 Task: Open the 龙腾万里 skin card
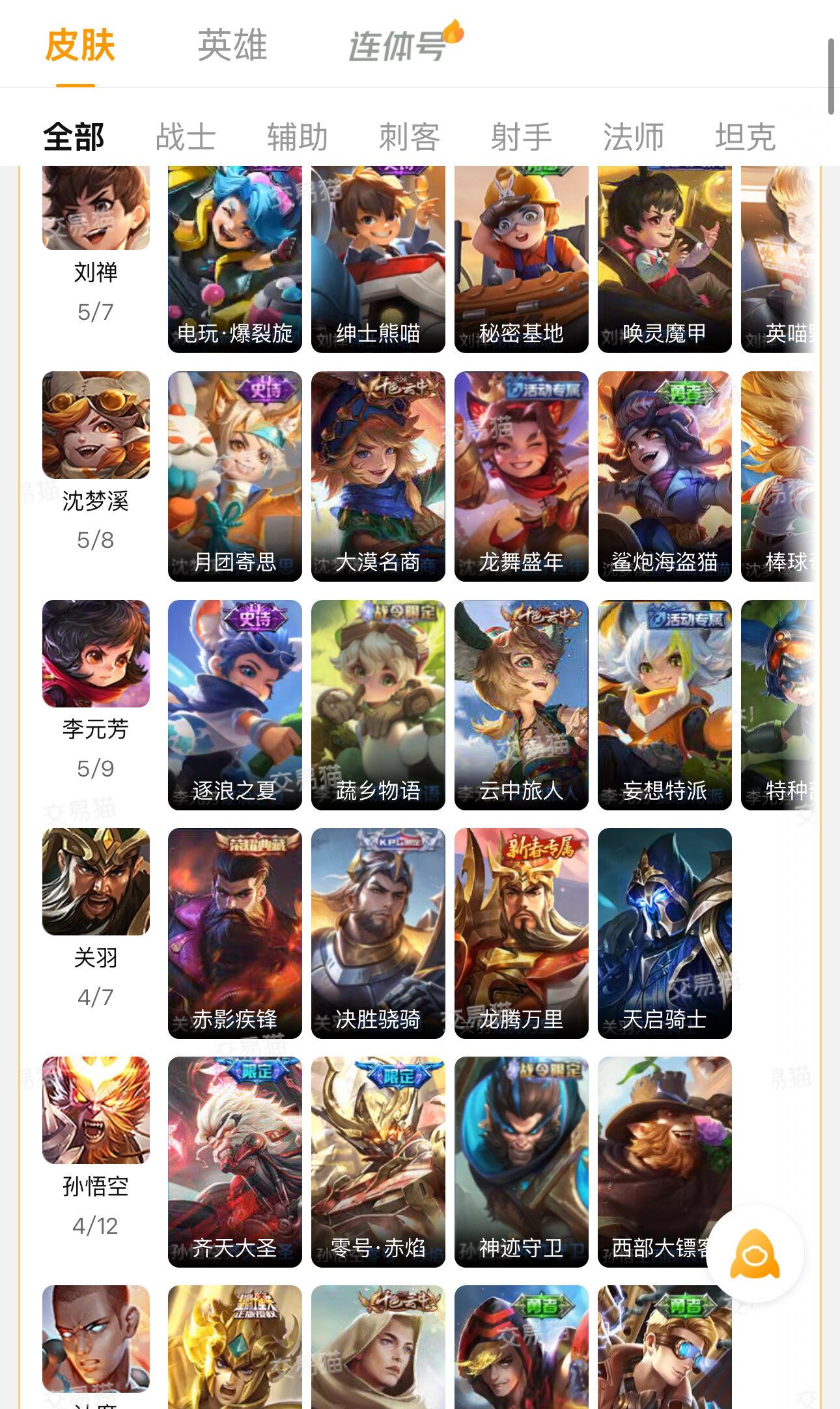(x=521, y=933)
